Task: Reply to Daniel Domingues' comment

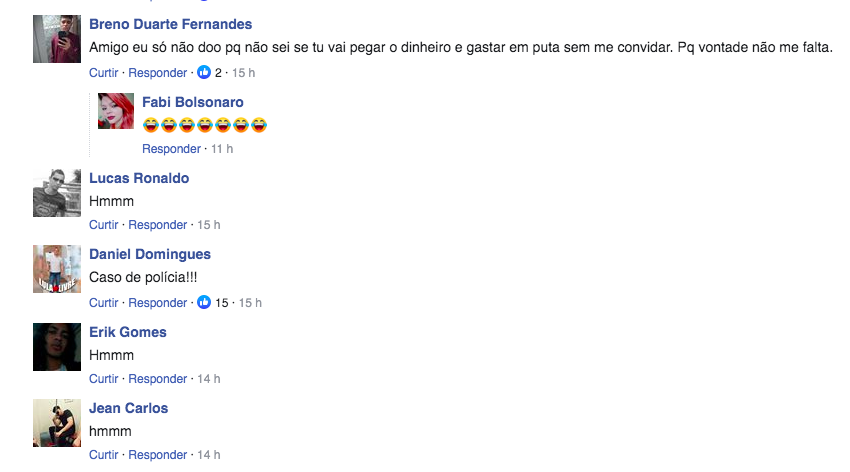Action: click(157, 302)
